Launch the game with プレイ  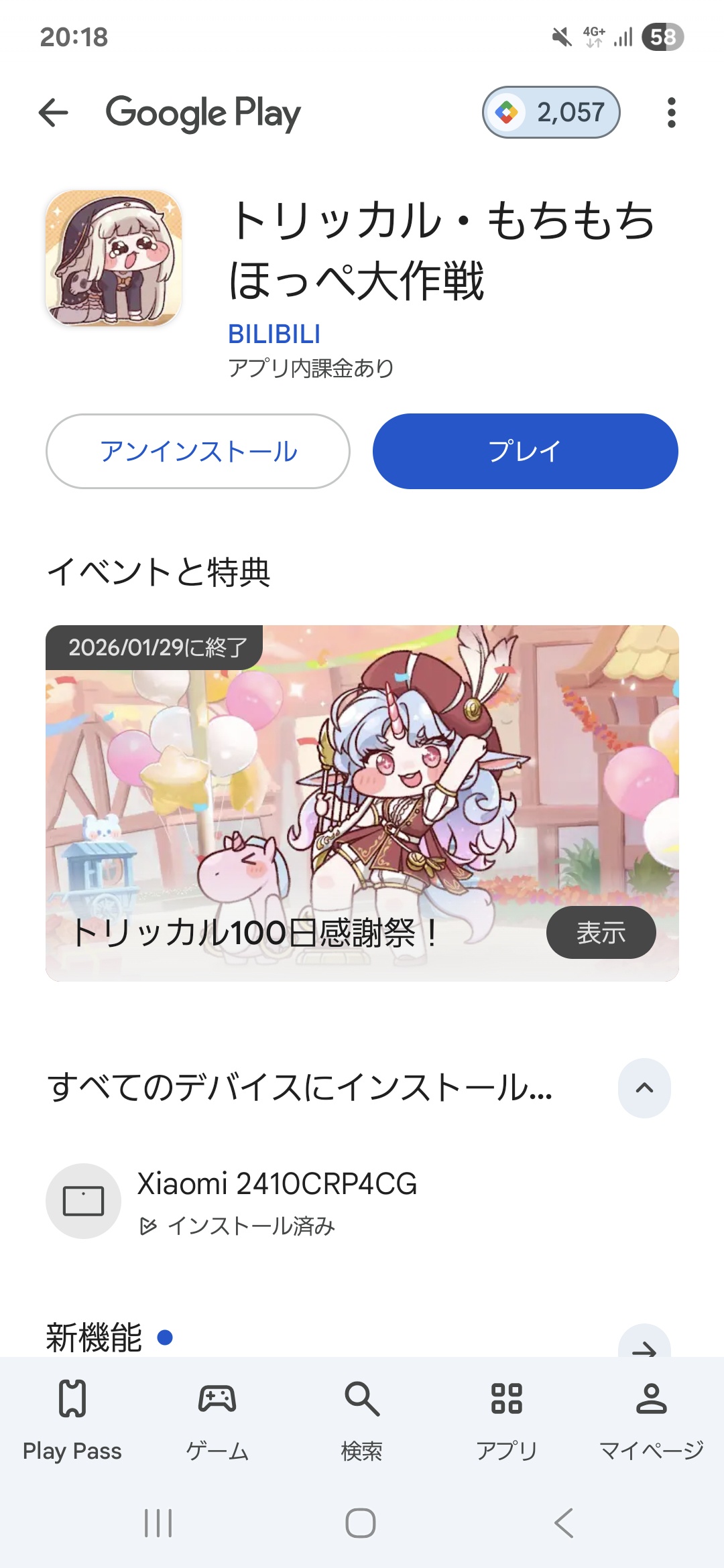click(525, 452)
